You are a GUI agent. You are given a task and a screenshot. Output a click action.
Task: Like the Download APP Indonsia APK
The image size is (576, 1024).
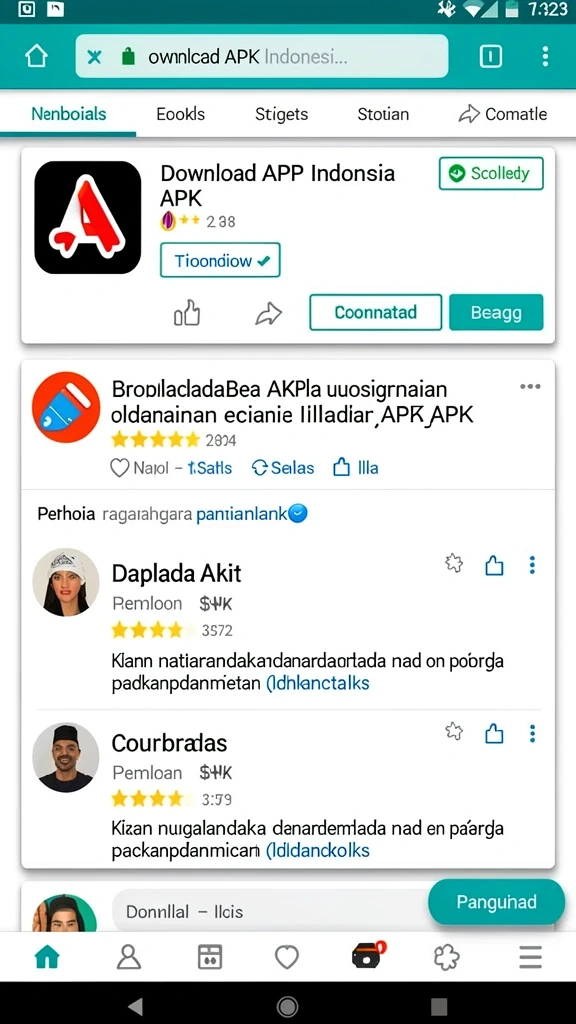(187, 313)
